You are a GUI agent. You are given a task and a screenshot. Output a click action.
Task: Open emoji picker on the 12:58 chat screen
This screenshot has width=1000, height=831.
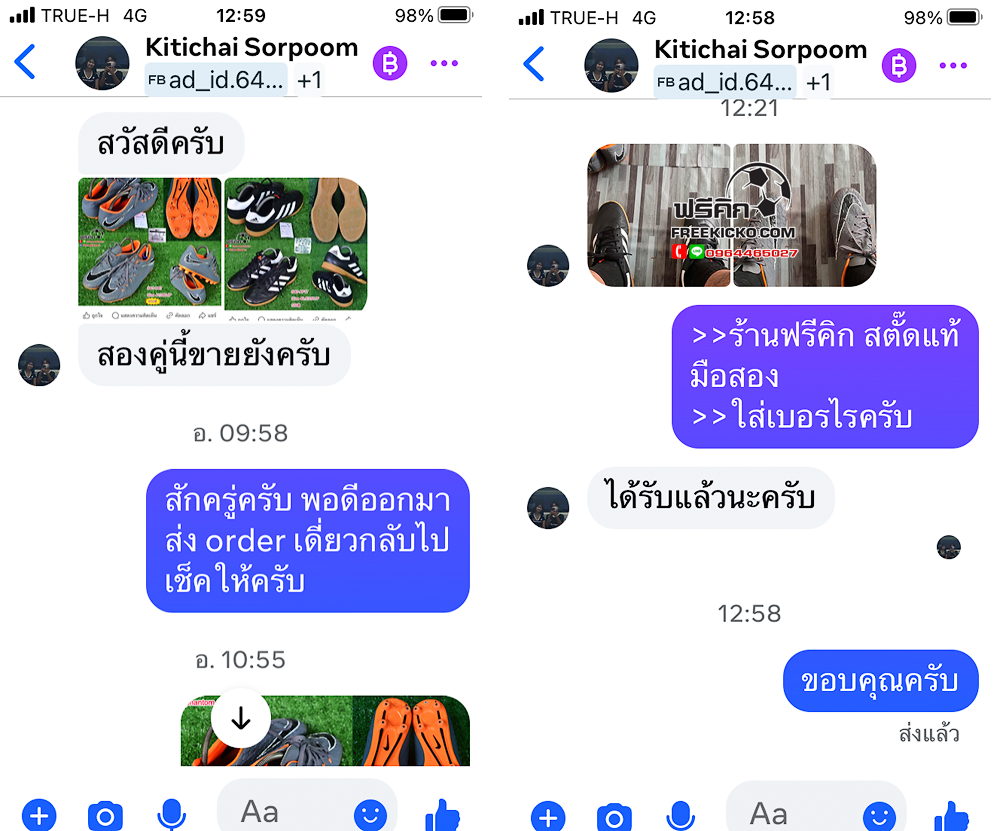pos(879,815)
